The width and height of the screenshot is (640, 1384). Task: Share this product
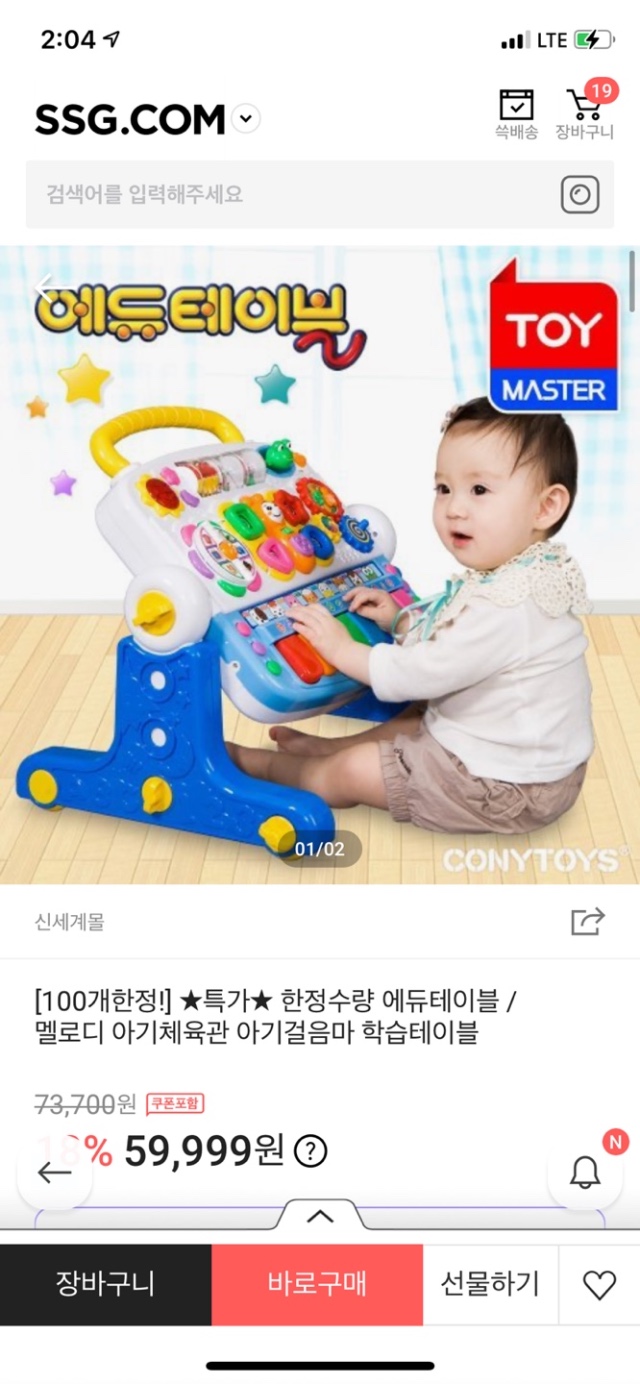click(x=588, y=921)
